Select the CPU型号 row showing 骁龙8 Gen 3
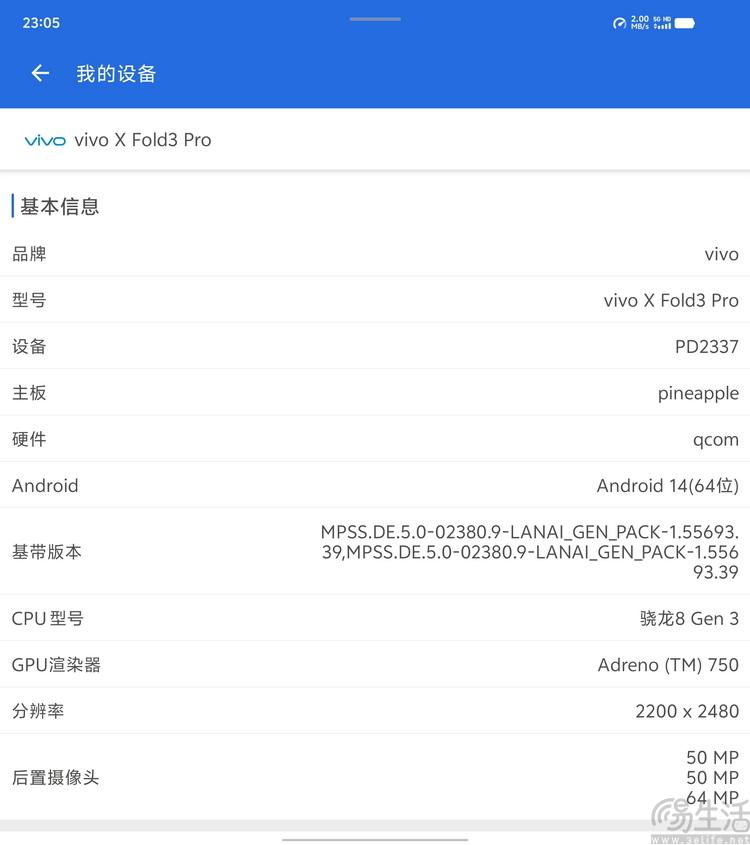This screenshot has height=845, width=750. click(x=375, y=618)
